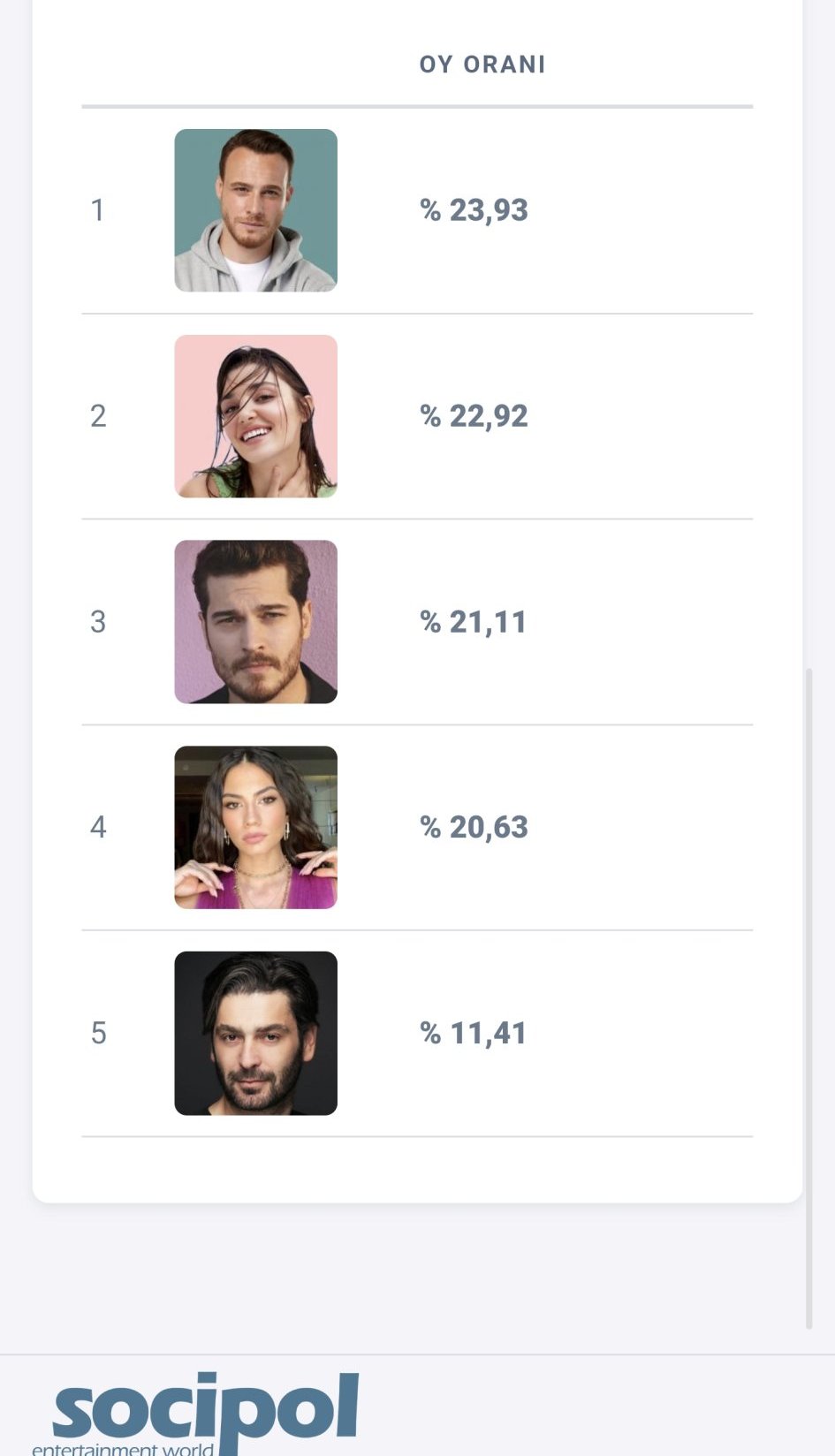
Task: Tap the fifth-ranked photo with % 11,41
Action: (255, 1033)
